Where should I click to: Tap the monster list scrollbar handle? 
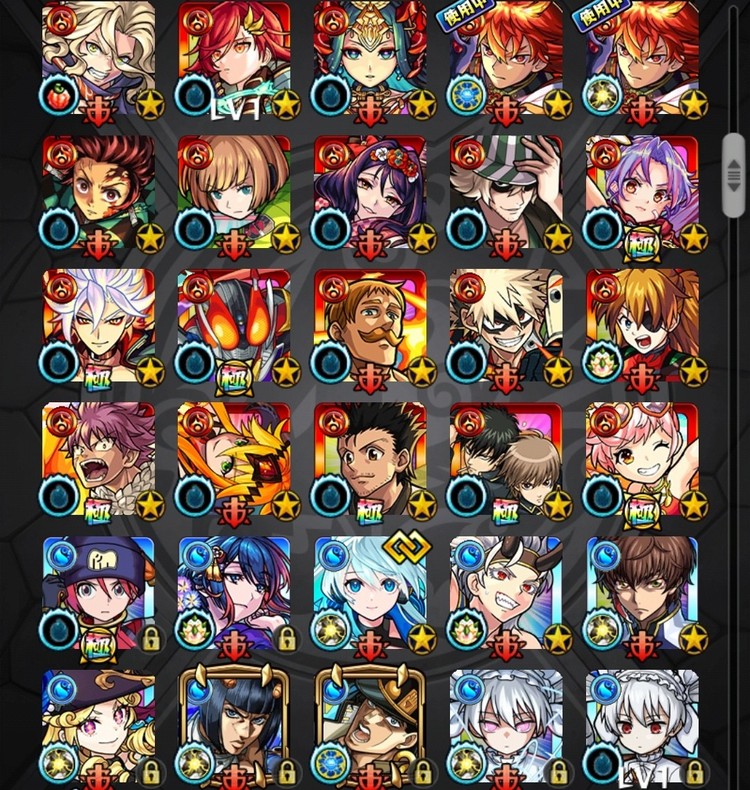[x=734, y=175]
